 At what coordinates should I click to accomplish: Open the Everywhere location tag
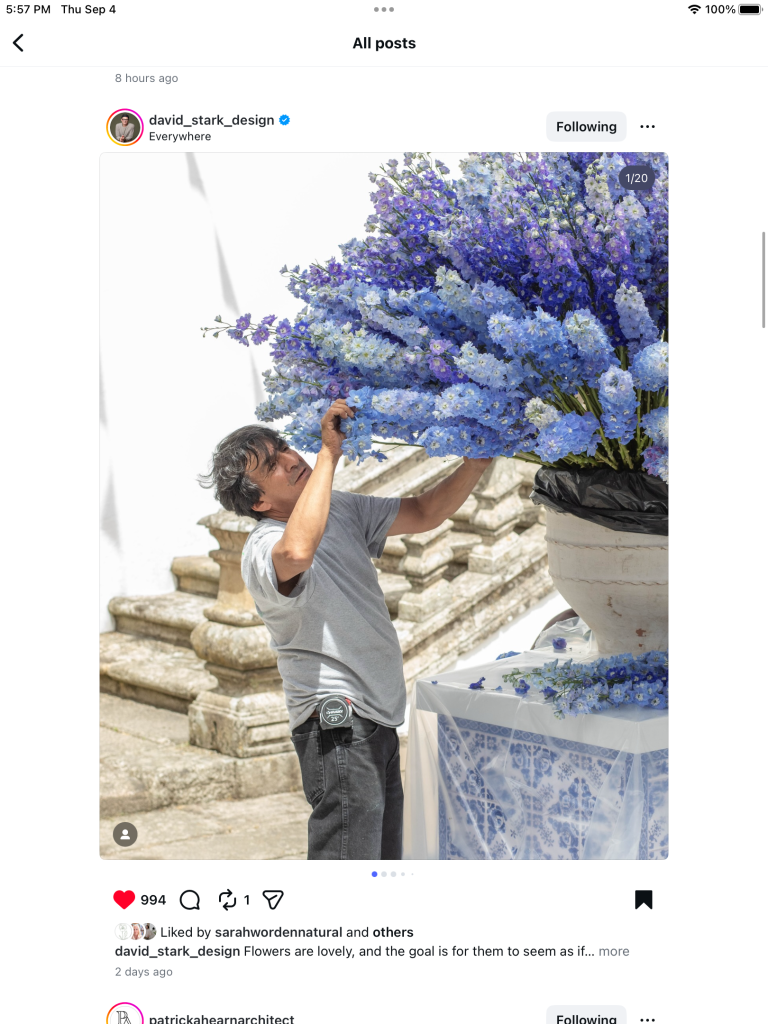(x=180, y=137)
